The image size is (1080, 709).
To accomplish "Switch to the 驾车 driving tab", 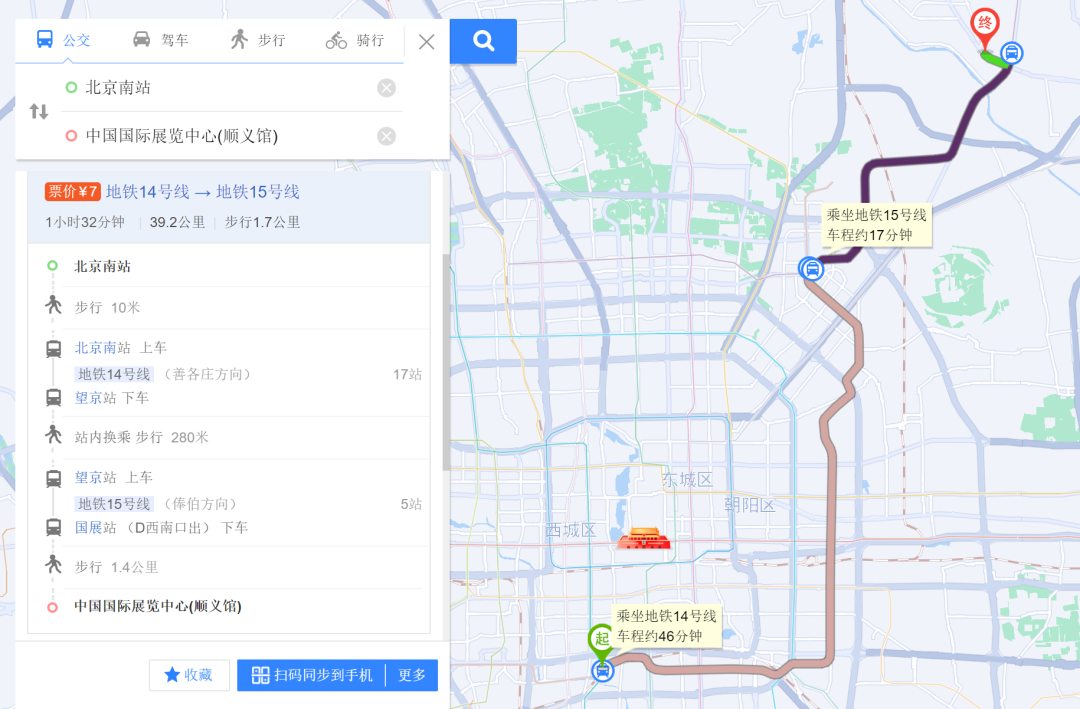I will (x=161, y=40).
